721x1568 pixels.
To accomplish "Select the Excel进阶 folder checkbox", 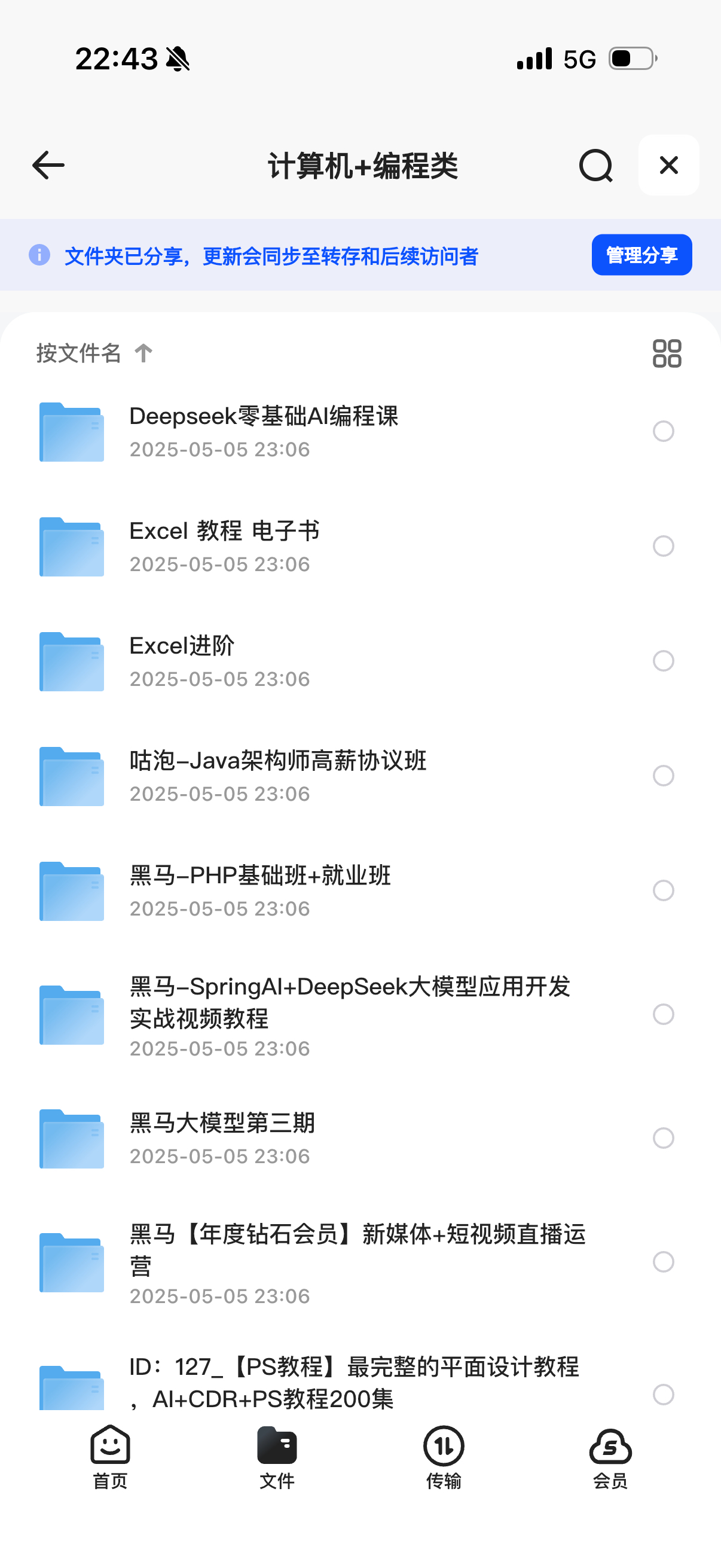I will 663,661.
